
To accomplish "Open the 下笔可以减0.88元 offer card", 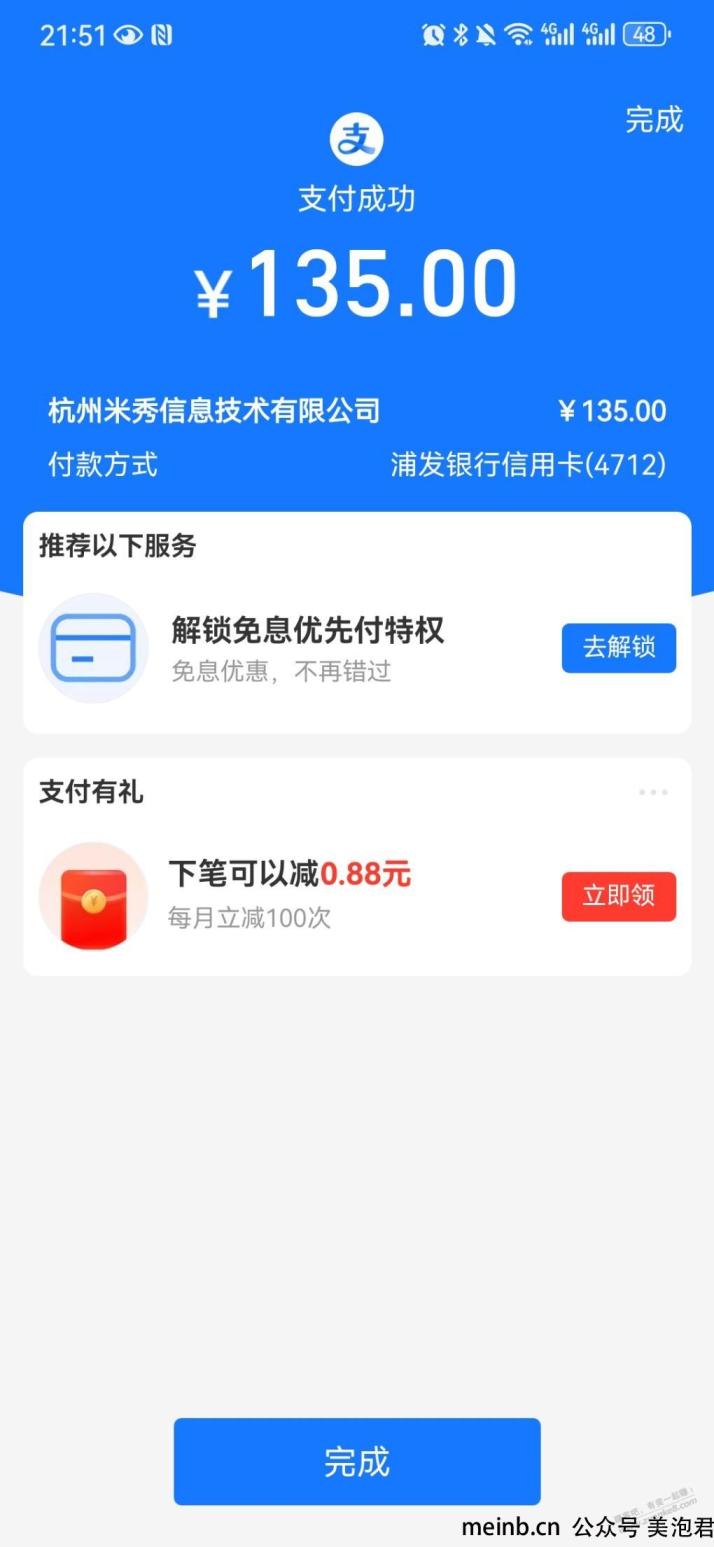I will point(357,896).
